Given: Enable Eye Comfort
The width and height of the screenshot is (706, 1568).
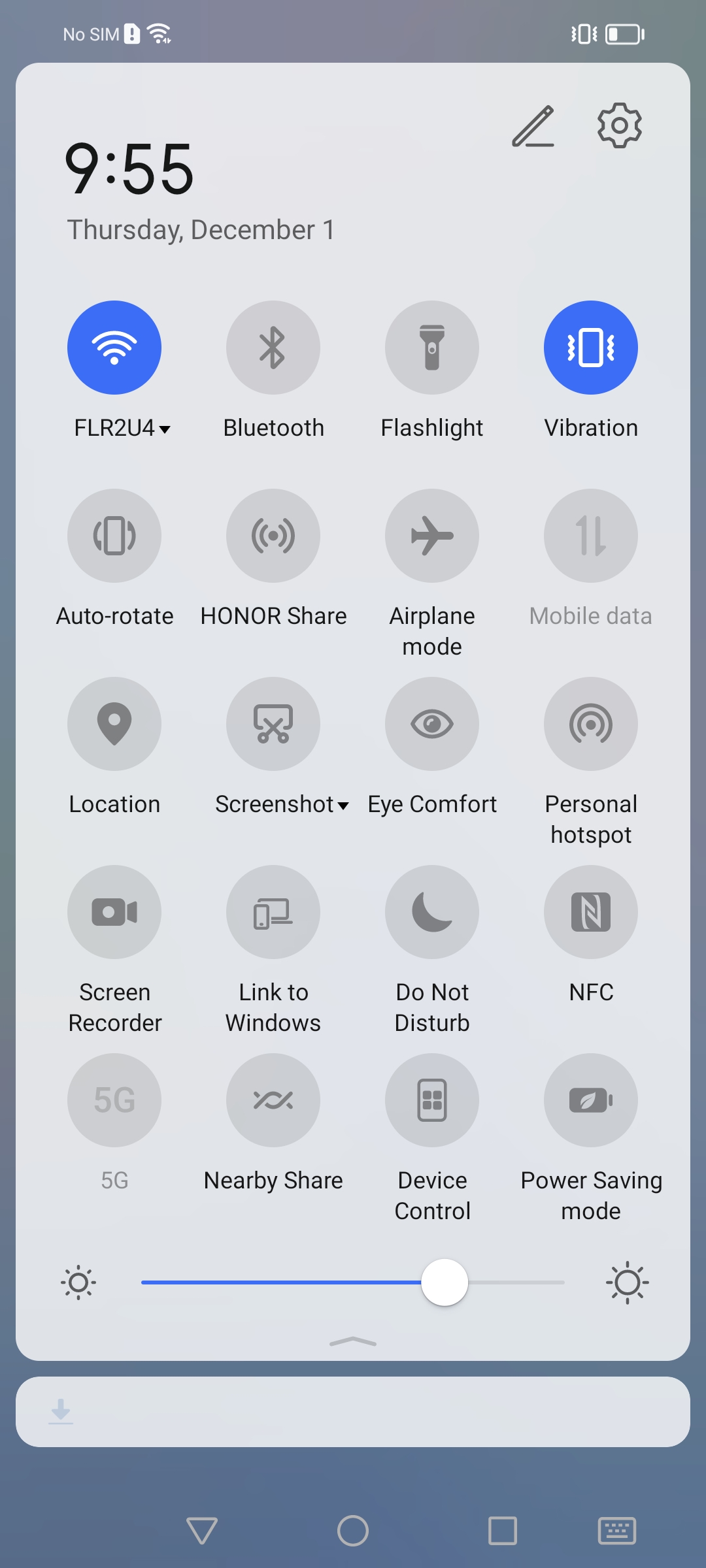Looking at the screenshot, I should pyautogui.click(x=432, y=724).
